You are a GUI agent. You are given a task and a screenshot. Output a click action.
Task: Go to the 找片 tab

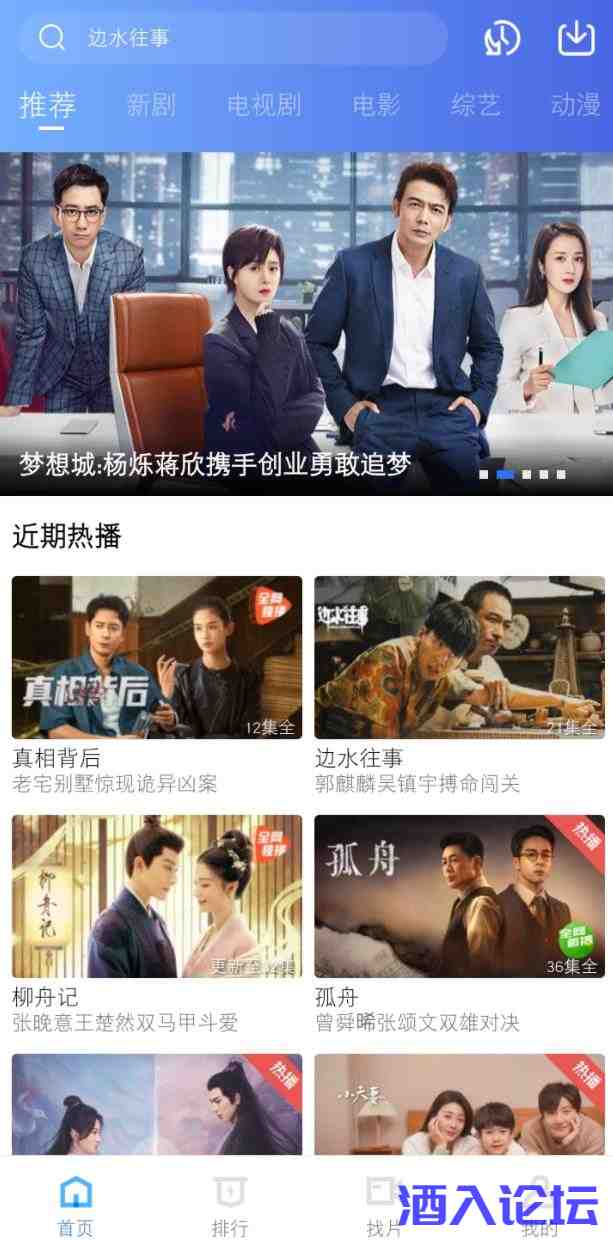(x=384, y=1205)
